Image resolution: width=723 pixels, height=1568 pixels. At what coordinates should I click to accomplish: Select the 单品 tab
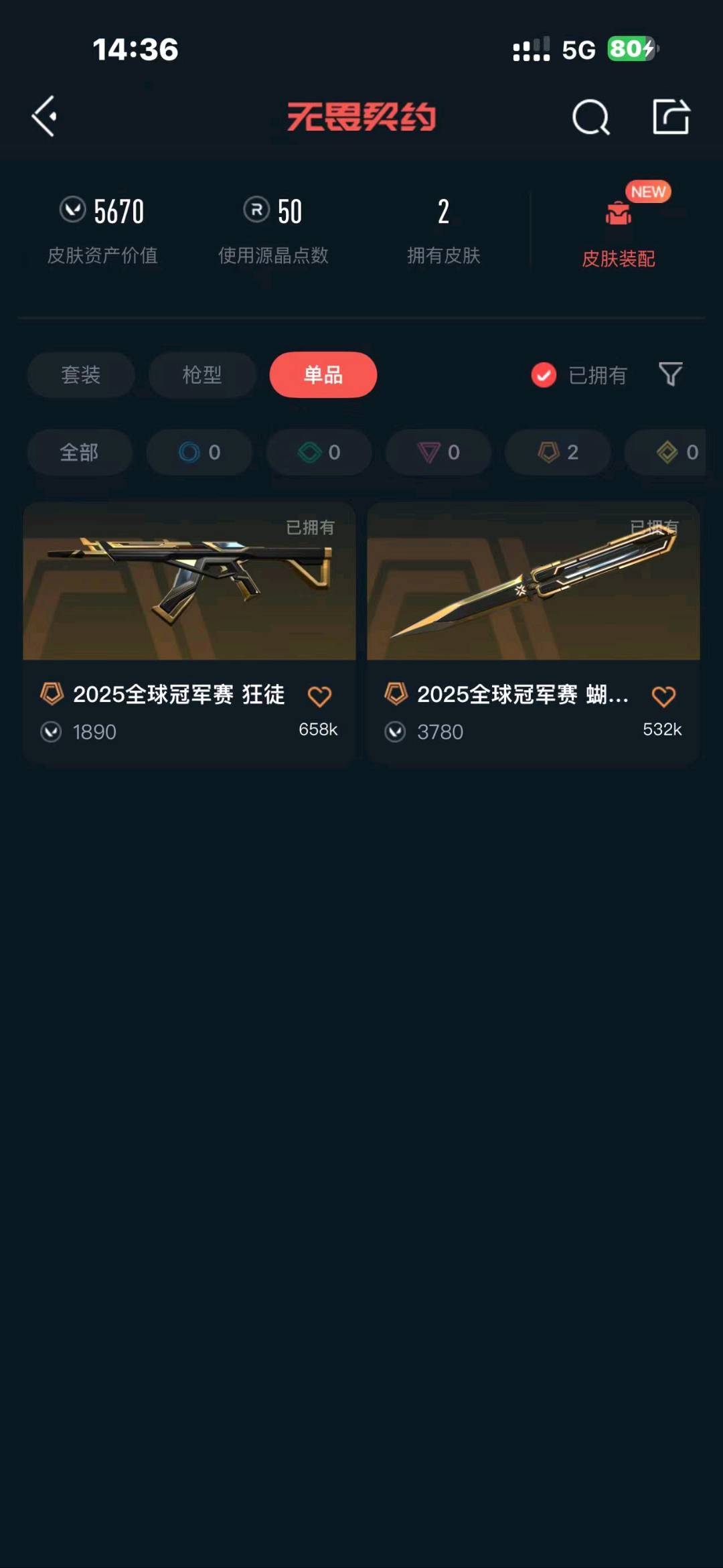pyautogui.click(x=323, y=374)
